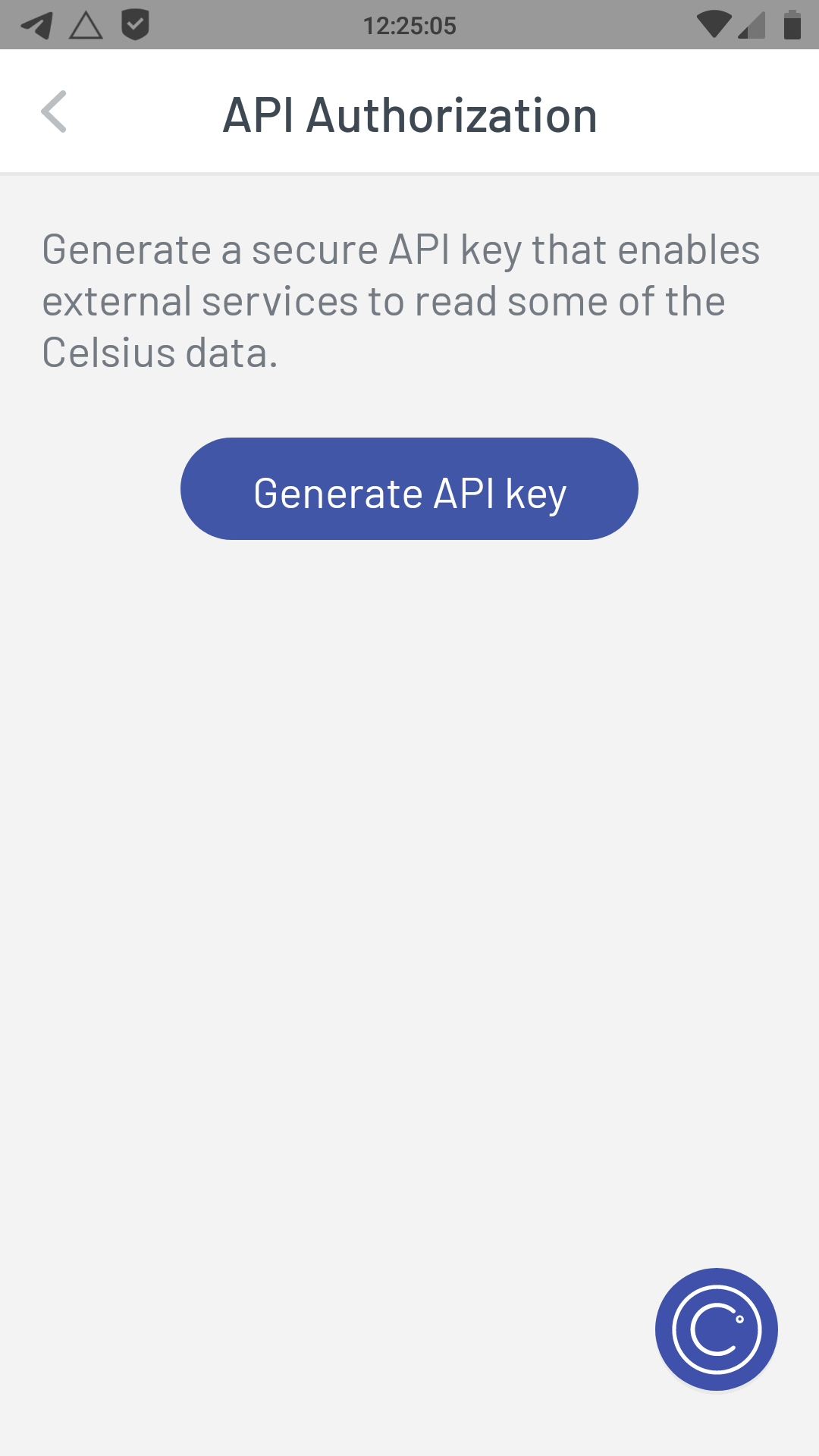Open the floating Celsius logo button
The image size is (819, 1456).
click(x=717, y=1329)
